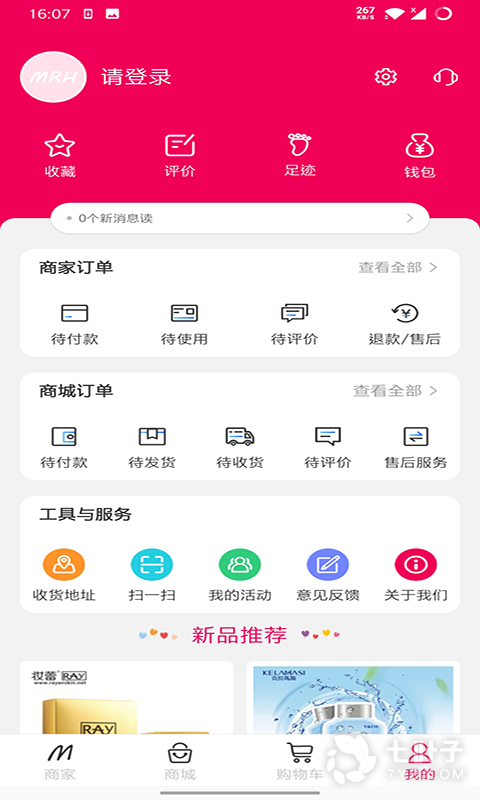The width and height of the screenshot is (480, 800).
Task: Open 待发货 orders
Action: coord(152,448)
